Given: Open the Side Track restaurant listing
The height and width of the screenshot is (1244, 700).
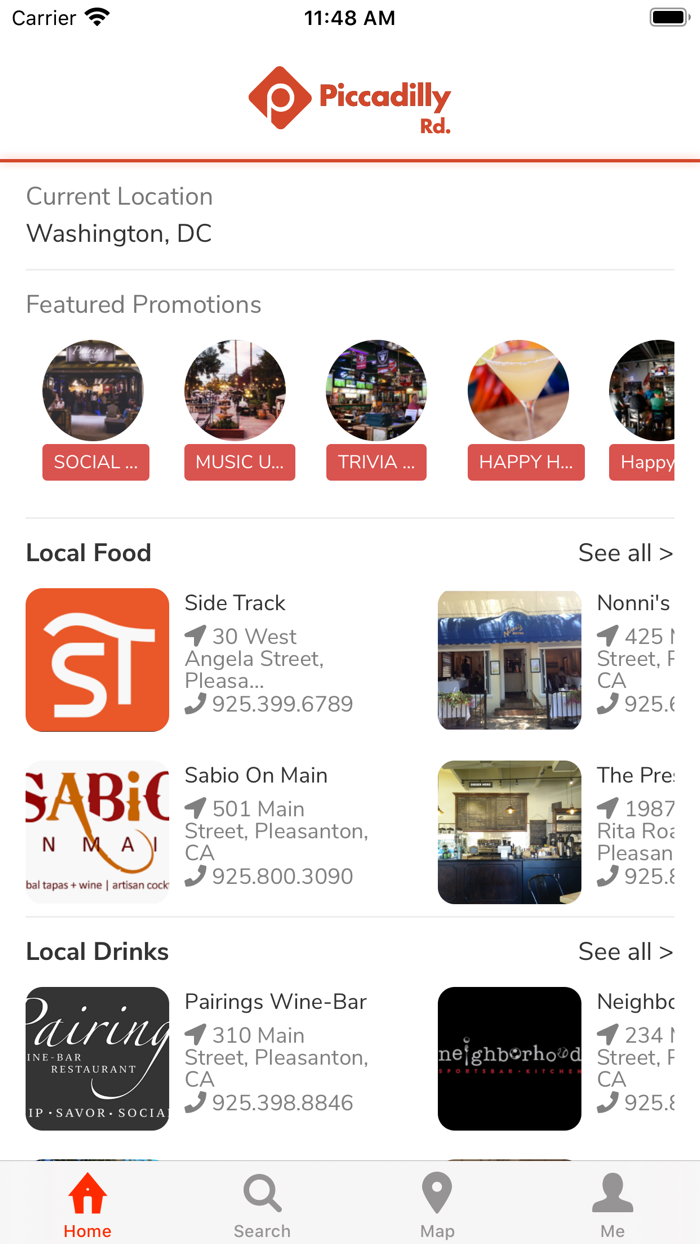Looking at the screenshot, I should coord(98,660).
